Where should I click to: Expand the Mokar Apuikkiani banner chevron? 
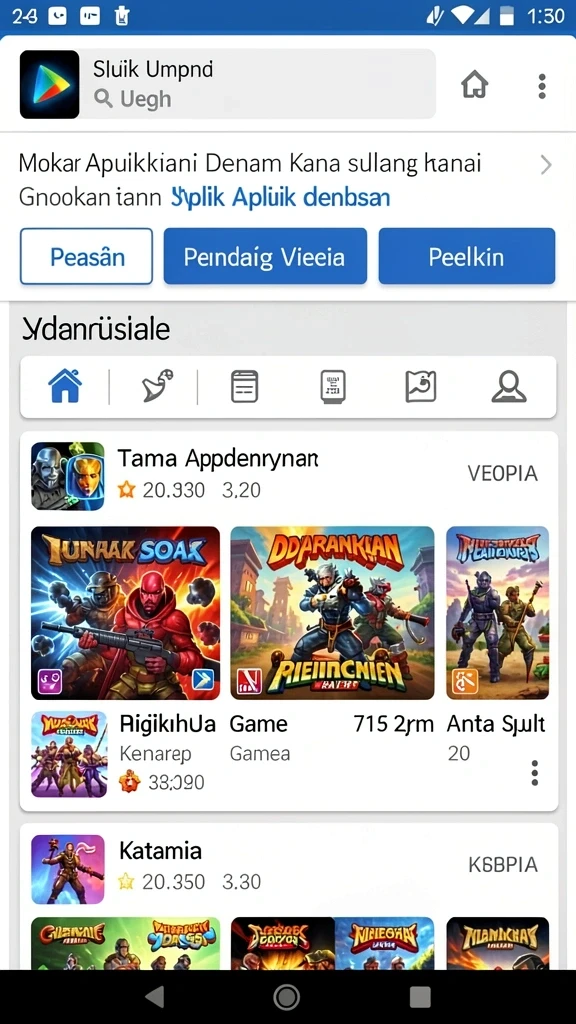coord(546,165)
